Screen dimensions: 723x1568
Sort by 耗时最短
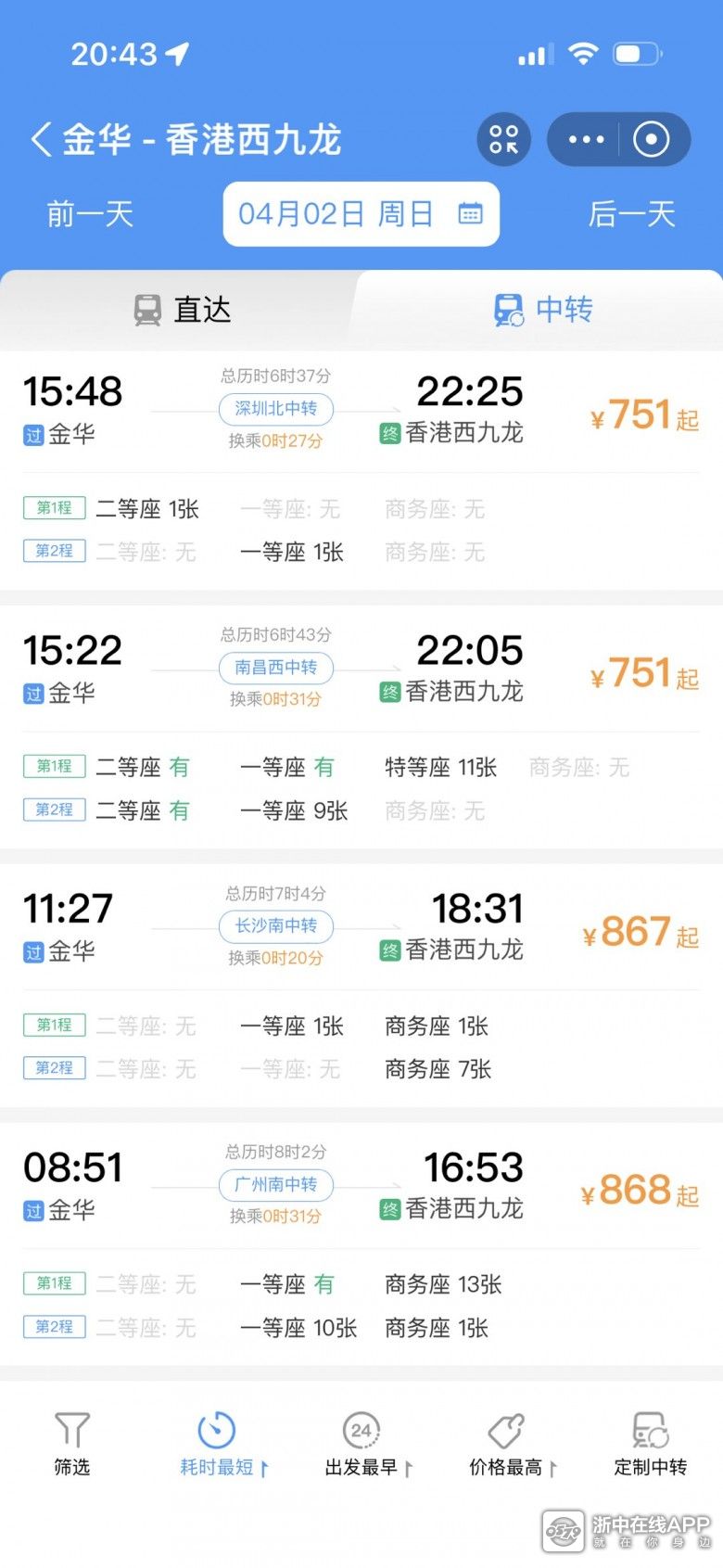(222, 1444)
